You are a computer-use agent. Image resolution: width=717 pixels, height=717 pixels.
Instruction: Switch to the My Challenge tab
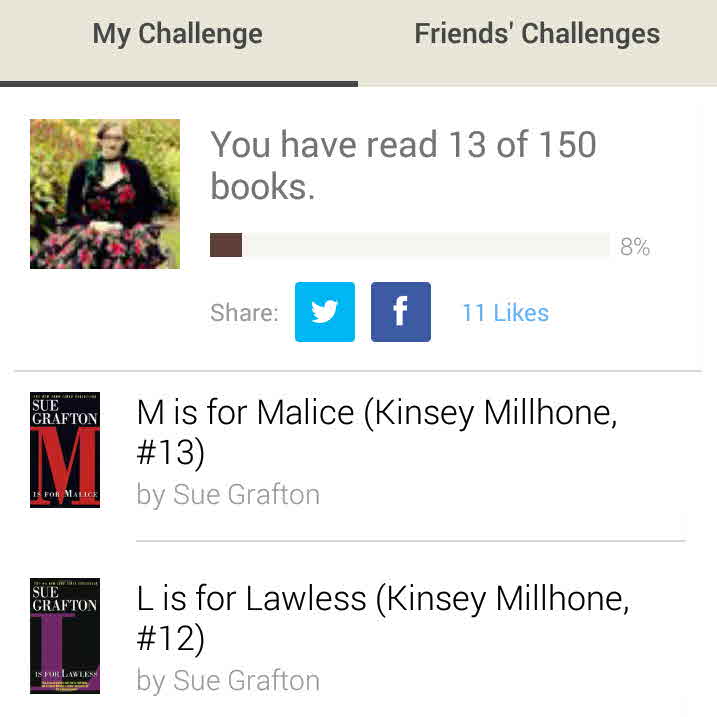178,35
